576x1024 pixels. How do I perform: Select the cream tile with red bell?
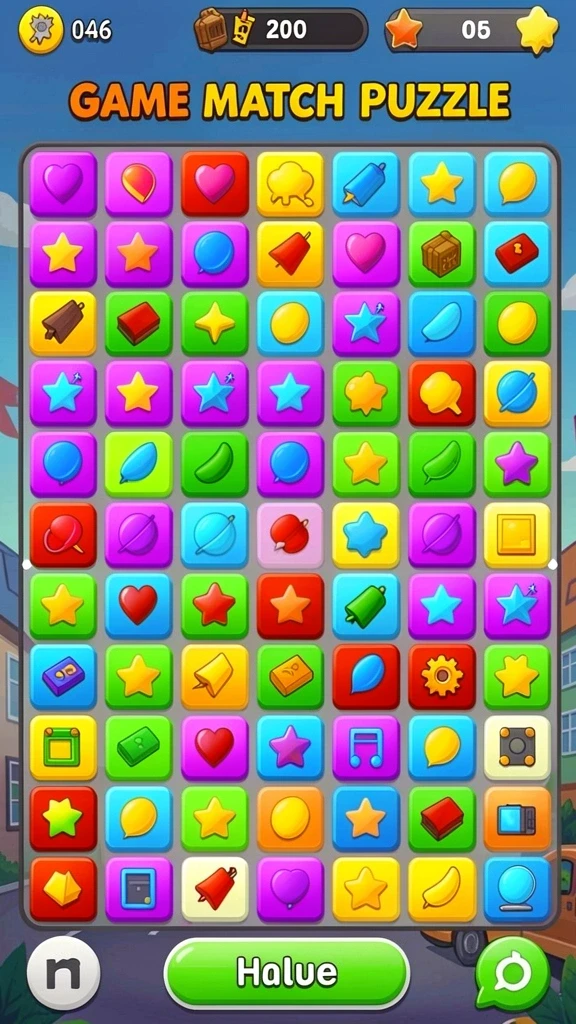click(x=215, y=889)
